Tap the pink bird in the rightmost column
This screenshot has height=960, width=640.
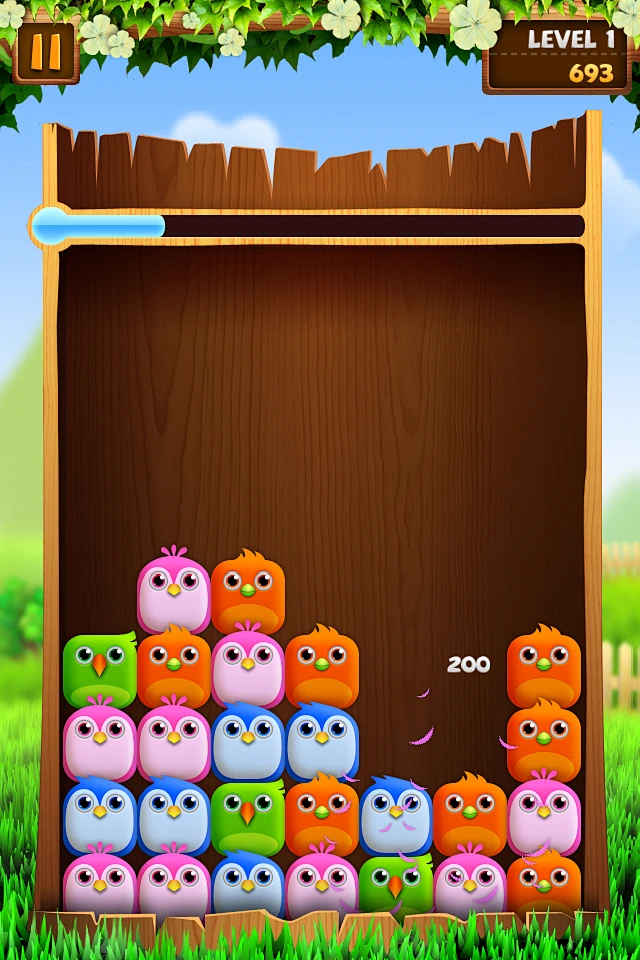click(x=544, y=817)
